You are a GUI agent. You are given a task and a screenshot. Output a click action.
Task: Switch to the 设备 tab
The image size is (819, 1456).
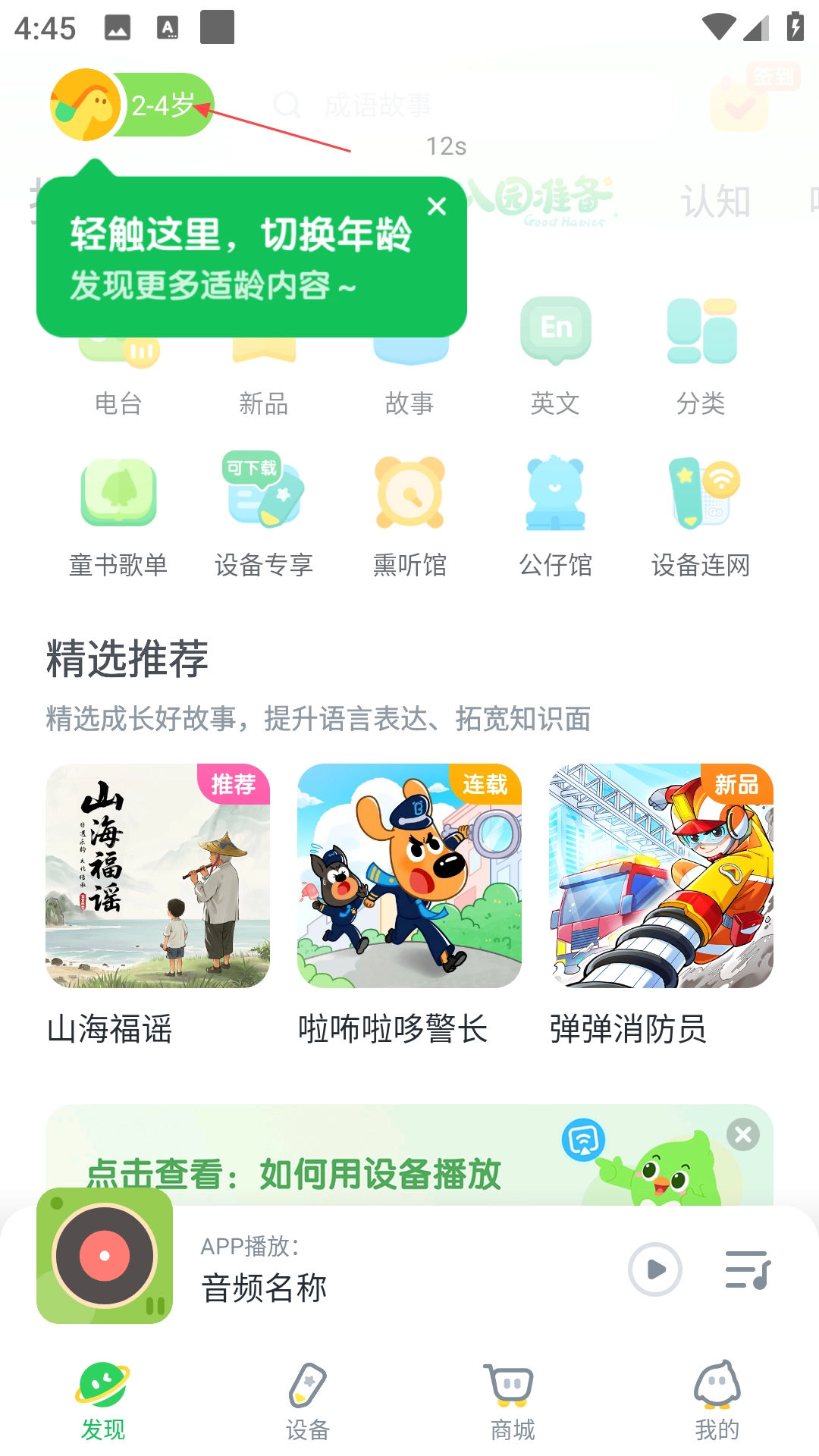(x=308, y=1403)
